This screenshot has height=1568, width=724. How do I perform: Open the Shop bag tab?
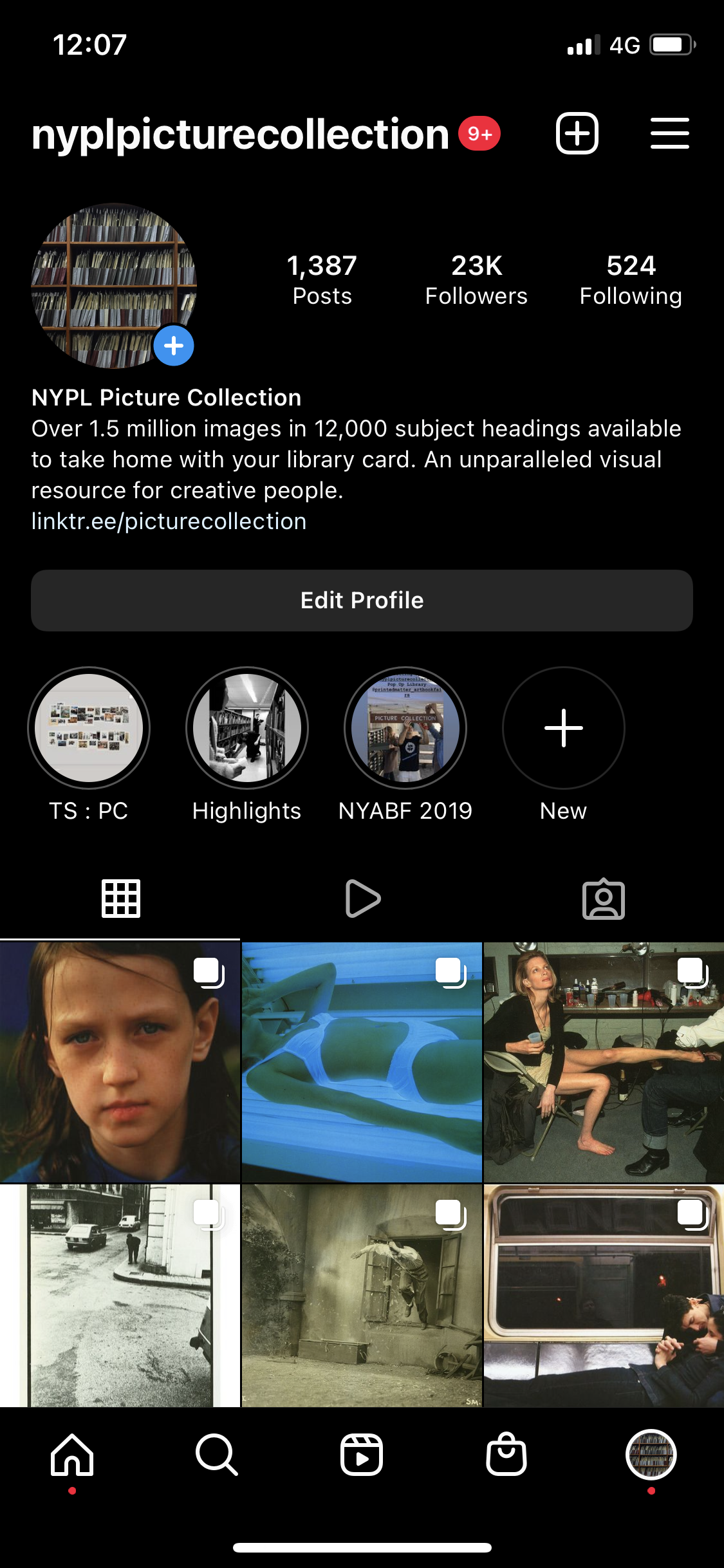pyautogui.click(x=506, y=1455)
